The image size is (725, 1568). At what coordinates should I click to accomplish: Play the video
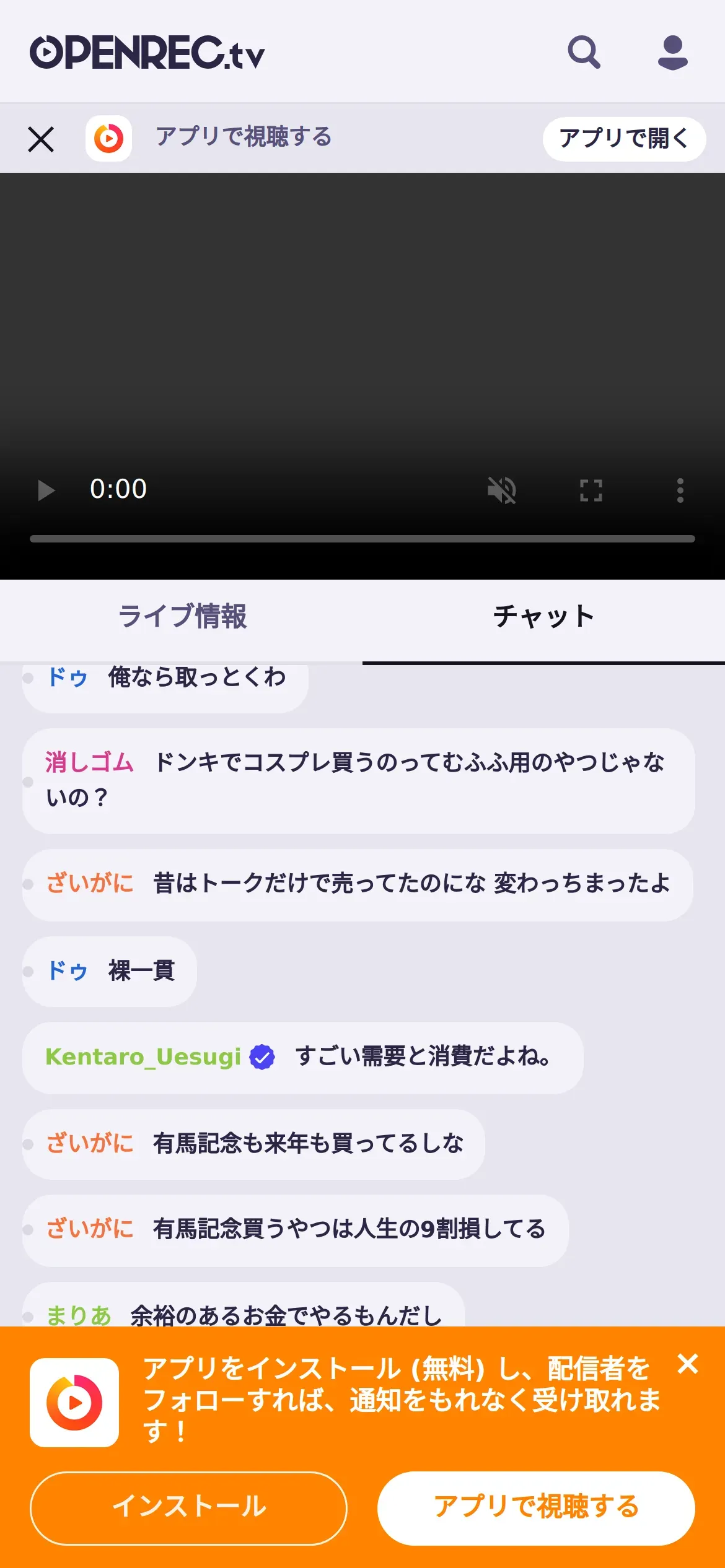pos(46,490)
